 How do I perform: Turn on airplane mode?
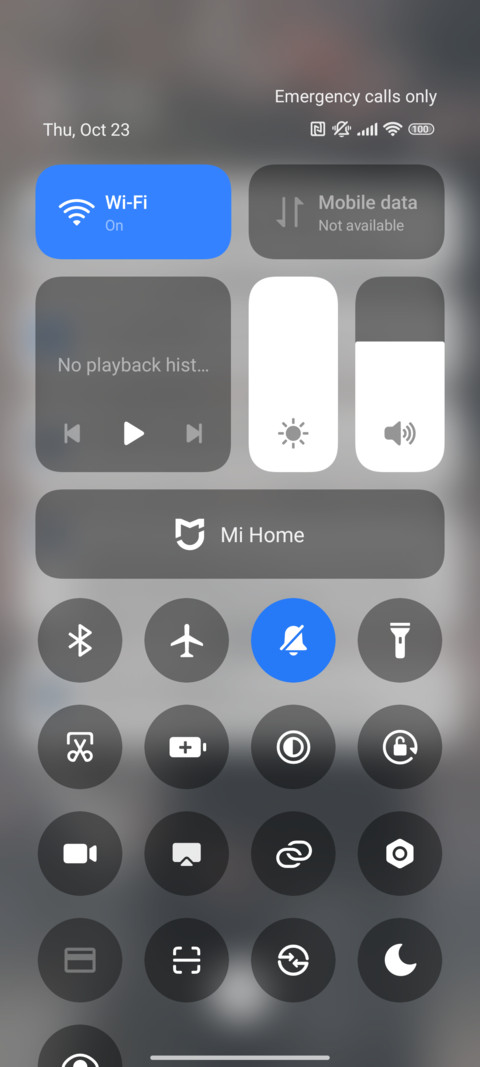coord(187,640)
